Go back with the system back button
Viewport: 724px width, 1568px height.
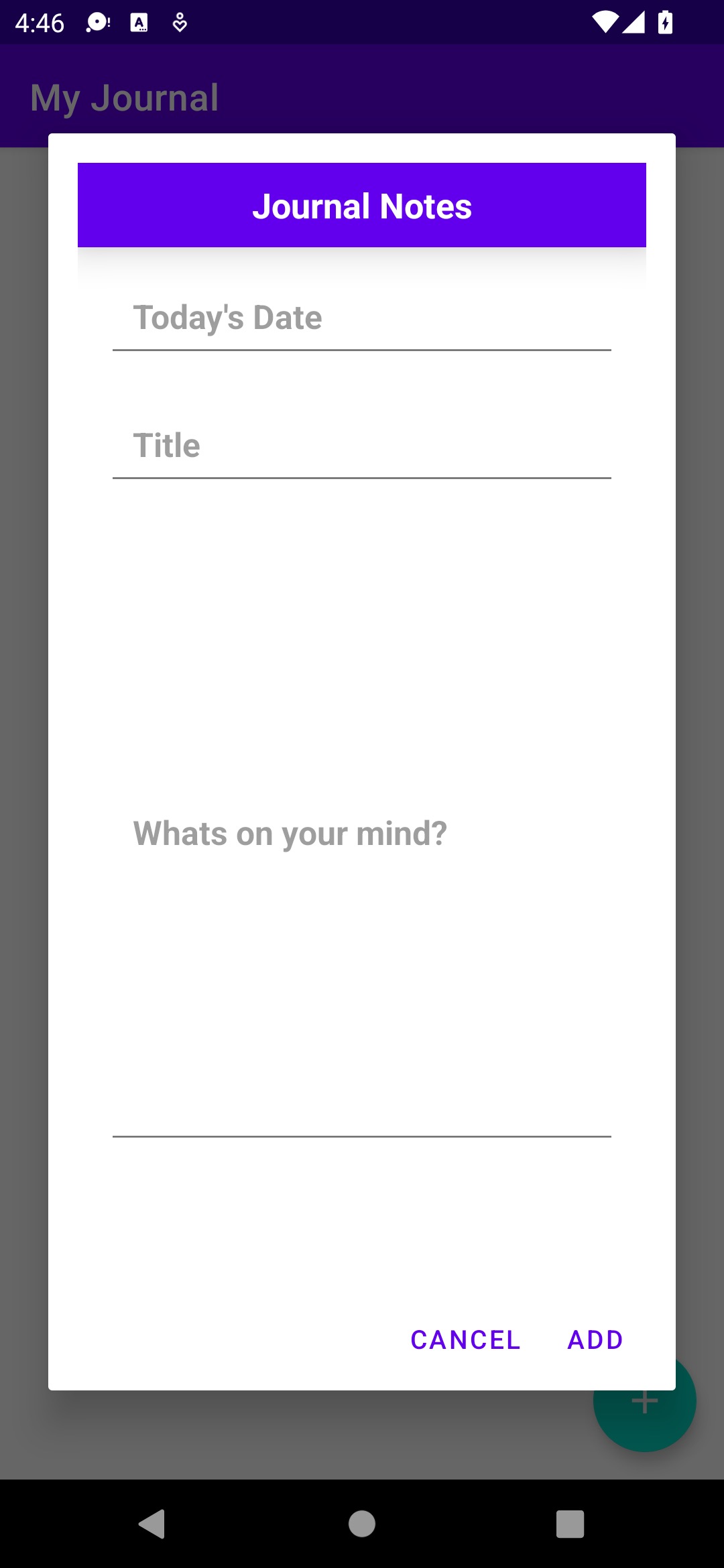coord(153,1524)
